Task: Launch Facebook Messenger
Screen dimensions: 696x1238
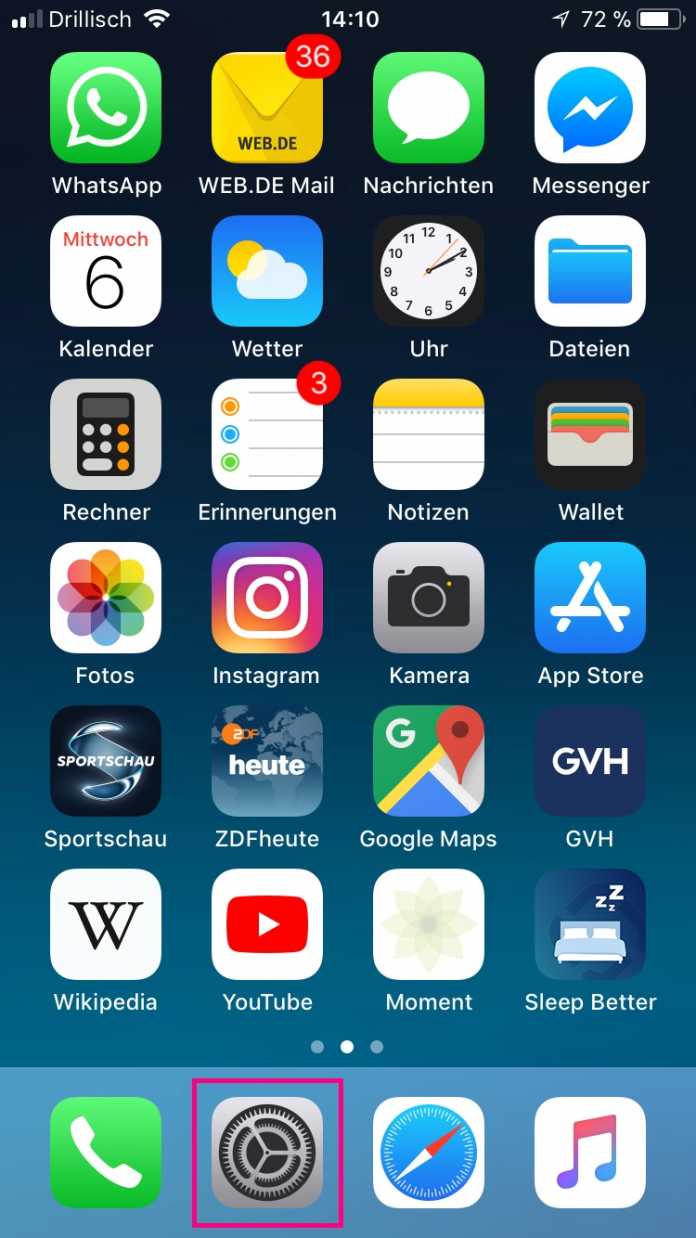Action: tap(590, 107)
